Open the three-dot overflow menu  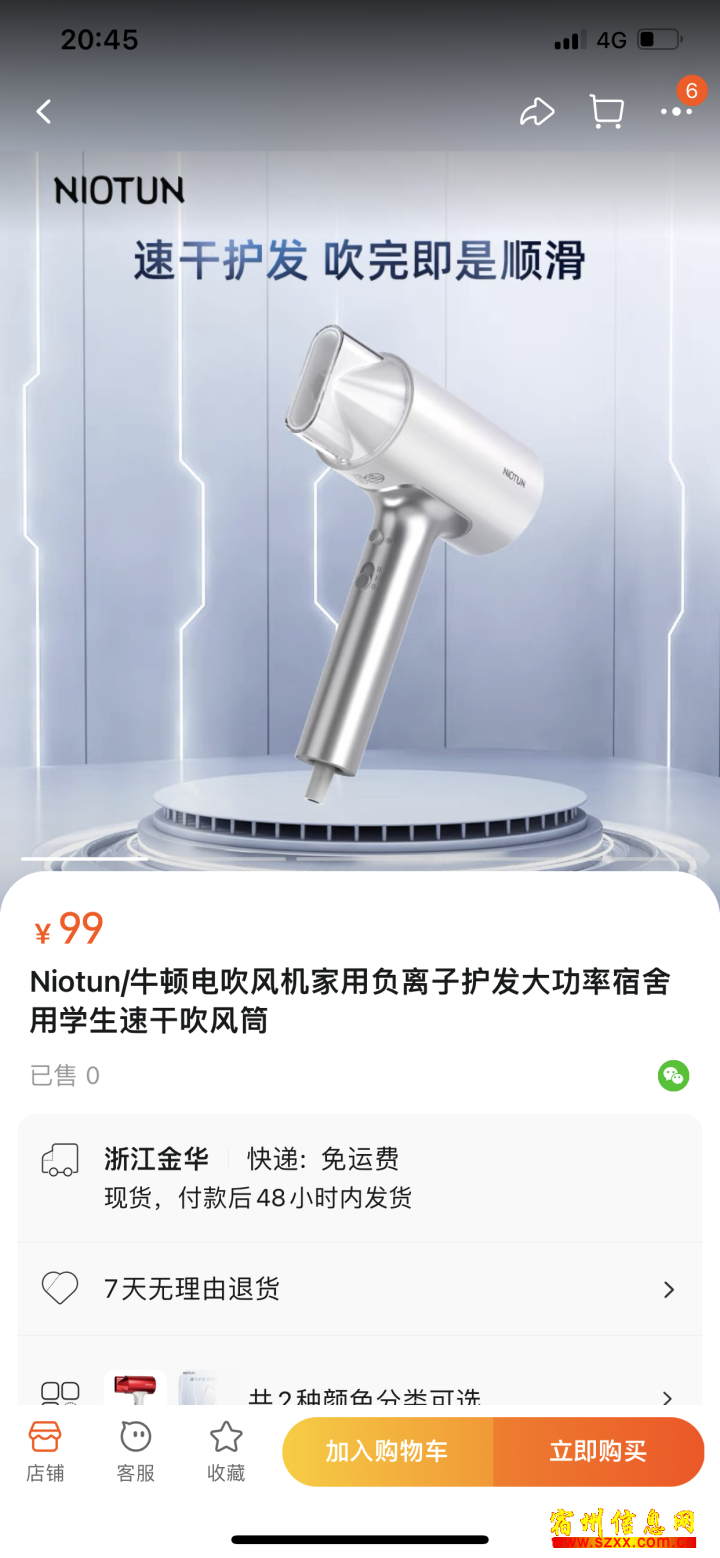tap(676, 112)
